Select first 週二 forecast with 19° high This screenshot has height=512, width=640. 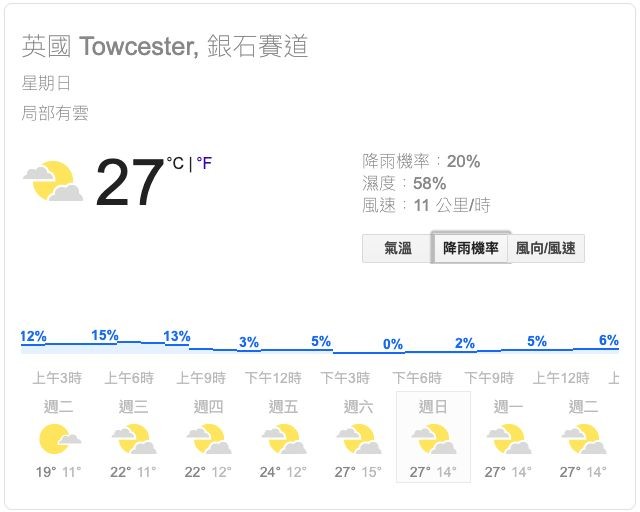click(59, 438)
